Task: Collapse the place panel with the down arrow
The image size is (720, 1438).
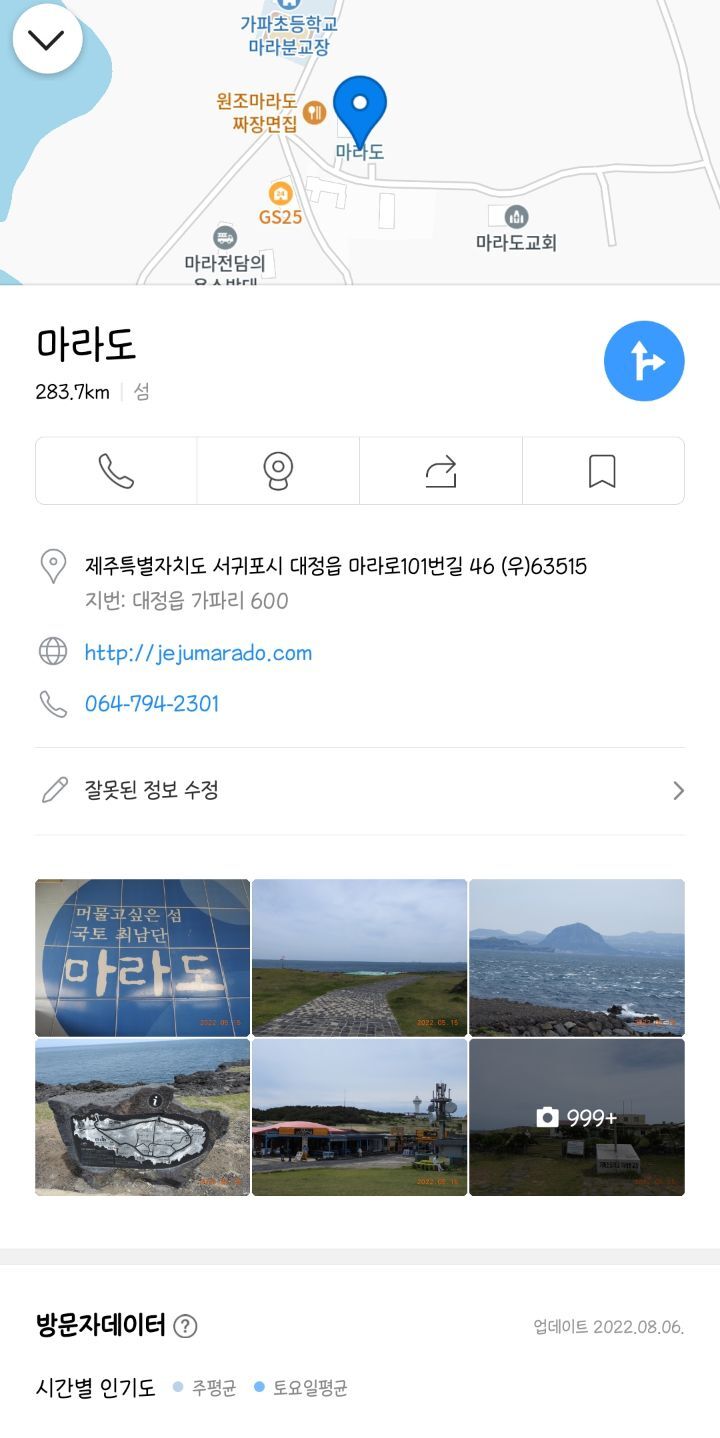Action: (47, 39)
